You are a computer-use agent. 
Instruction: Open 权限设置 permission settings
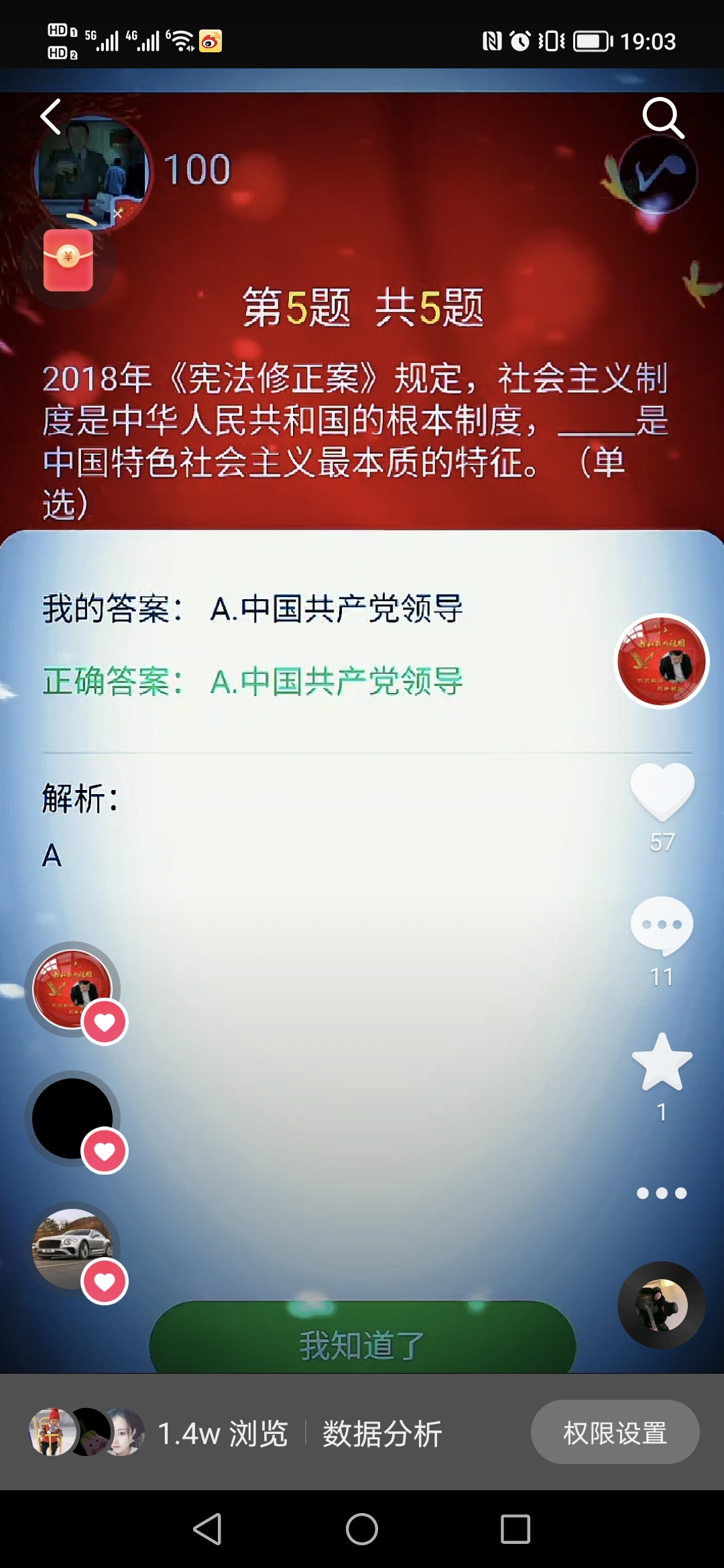tap(615, 1433)
